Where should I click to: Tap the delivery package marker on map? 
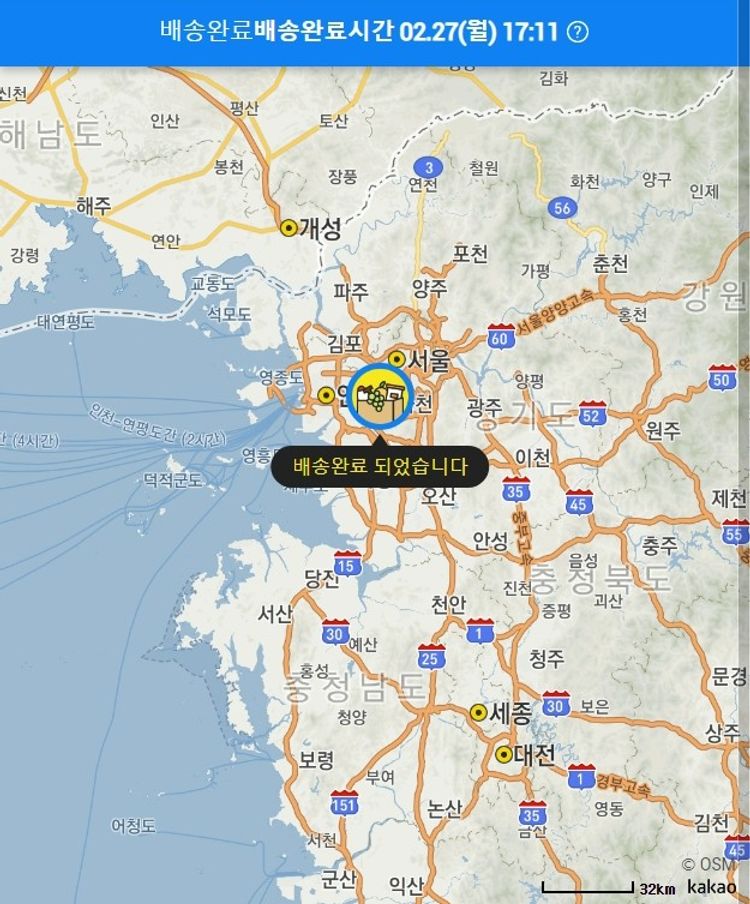pyautogui.click(x=382, y=398)
